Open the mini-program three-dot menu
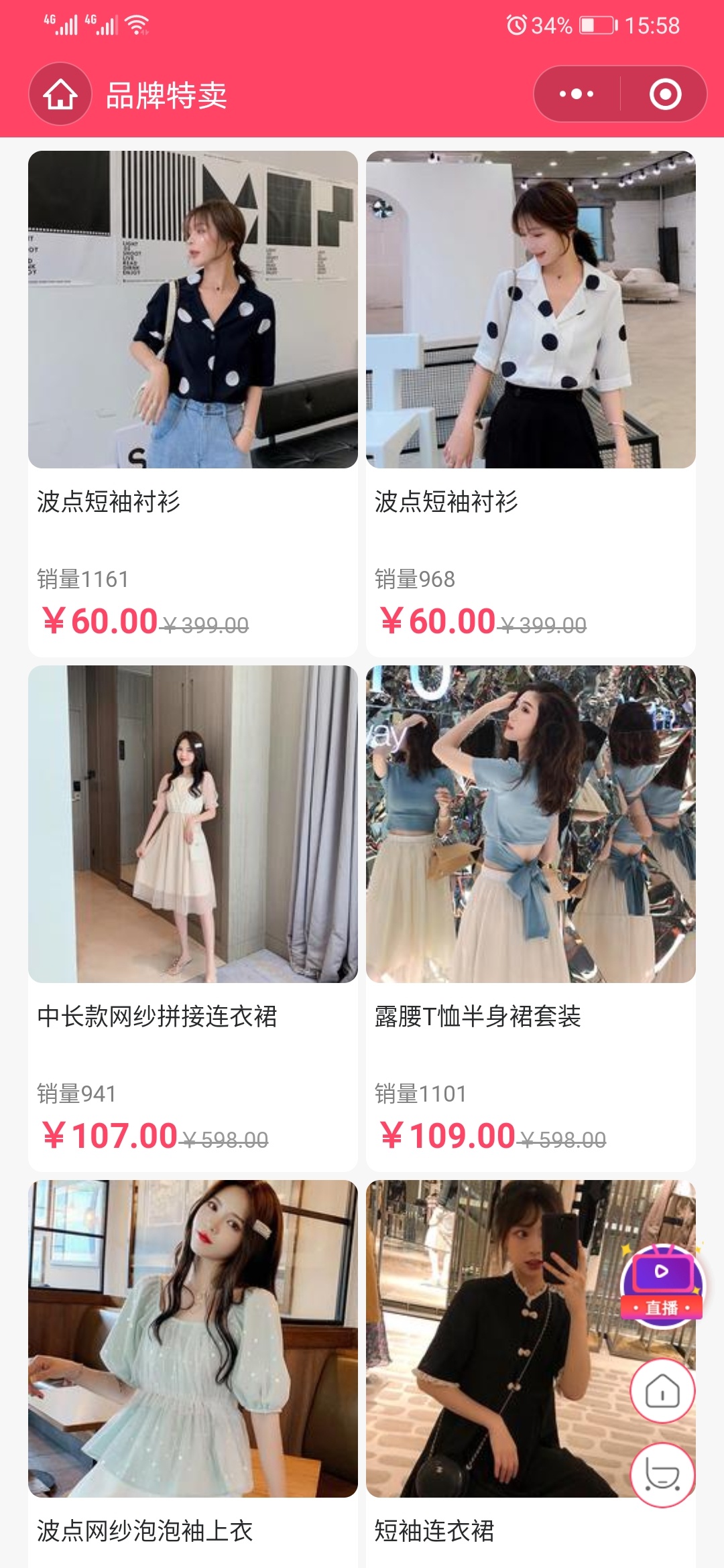The image size is (724, 1568). point(577,94)
